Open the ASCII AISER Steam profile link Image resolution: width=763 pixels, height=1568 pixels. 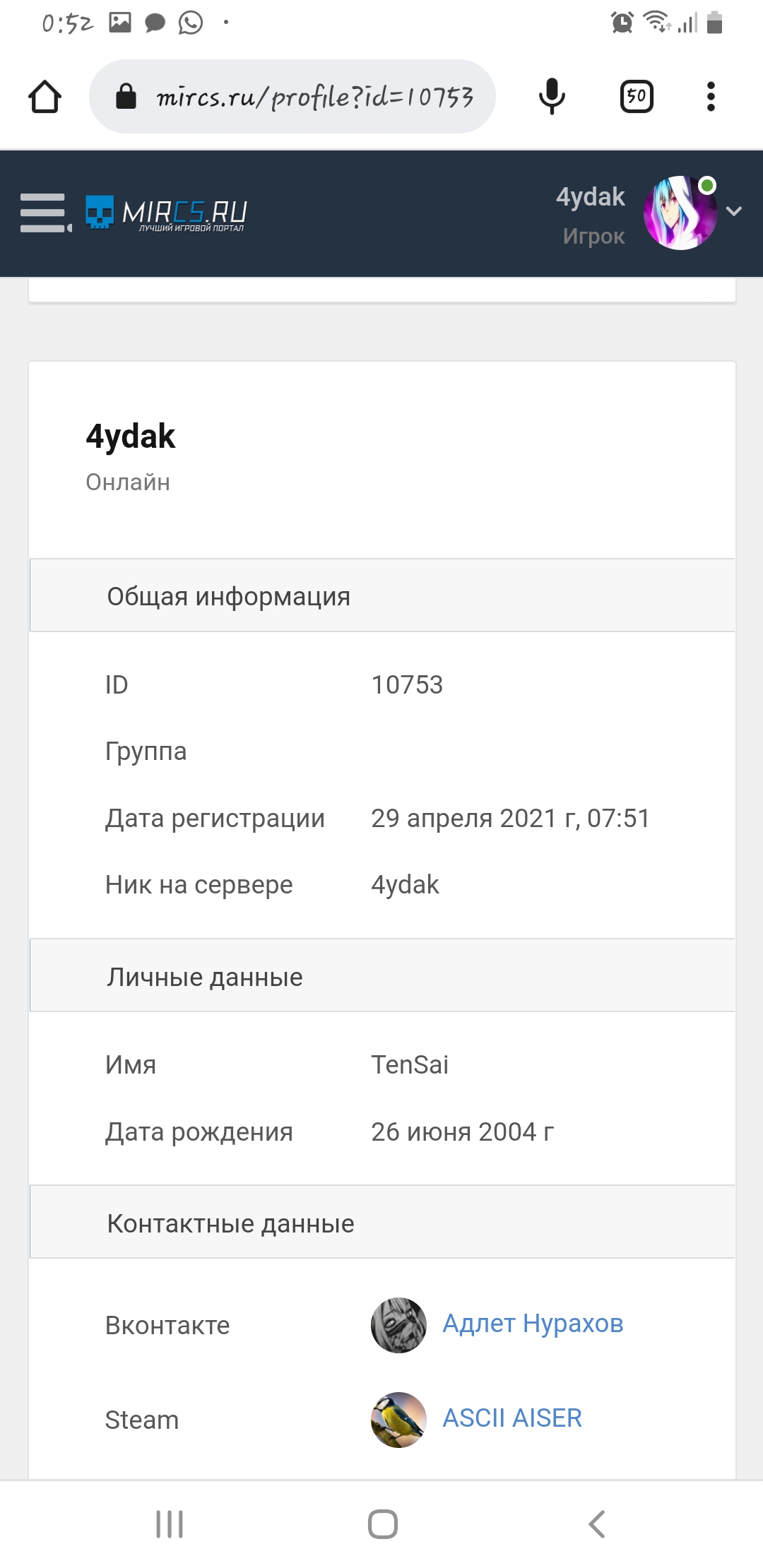(x=512, y=1418)
